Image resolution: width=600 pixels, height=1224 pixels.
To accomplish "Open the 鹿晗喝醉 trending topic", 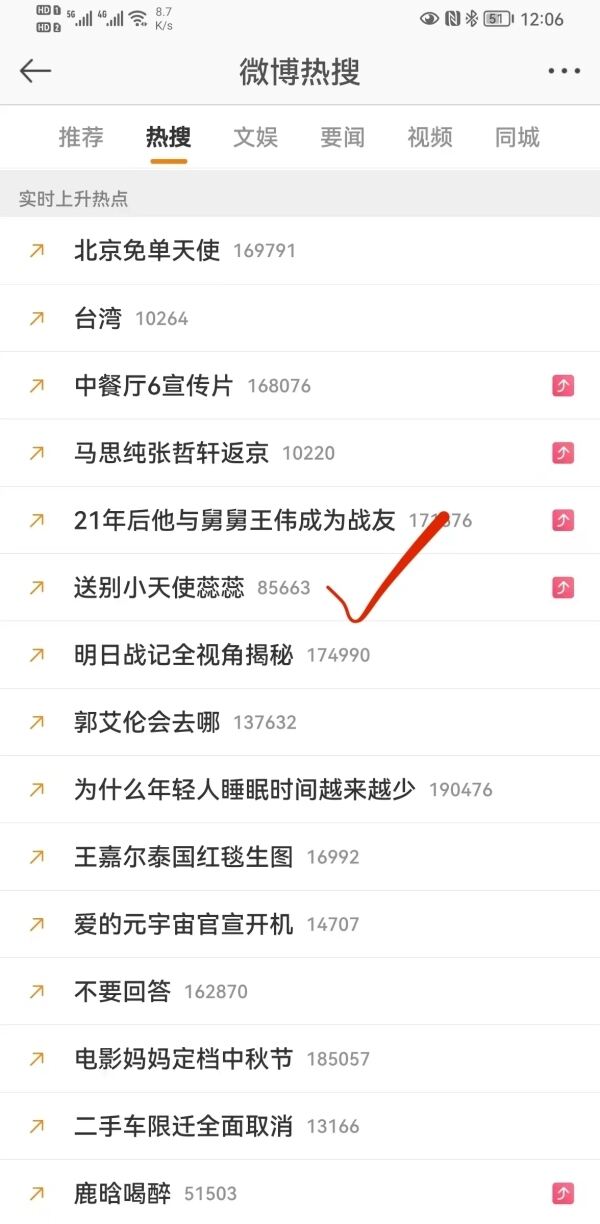I will (x=122, y=1193).
